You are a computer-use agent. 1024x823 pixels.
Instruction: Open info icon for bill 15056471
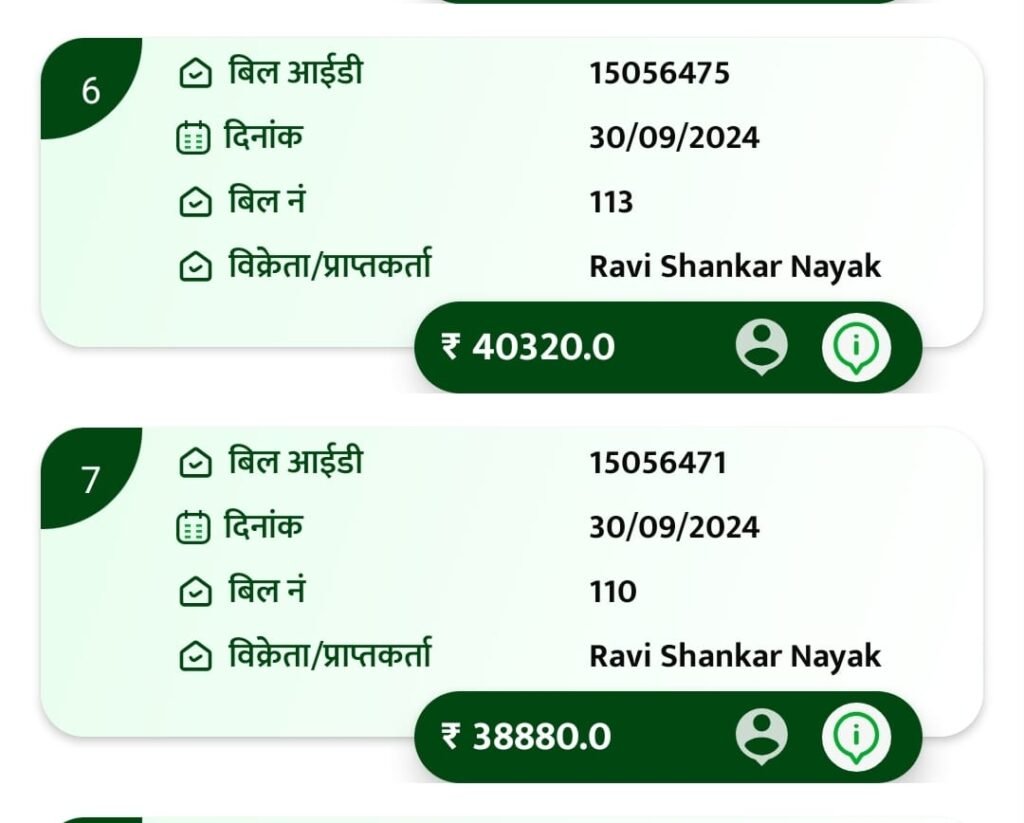(856, 737)
